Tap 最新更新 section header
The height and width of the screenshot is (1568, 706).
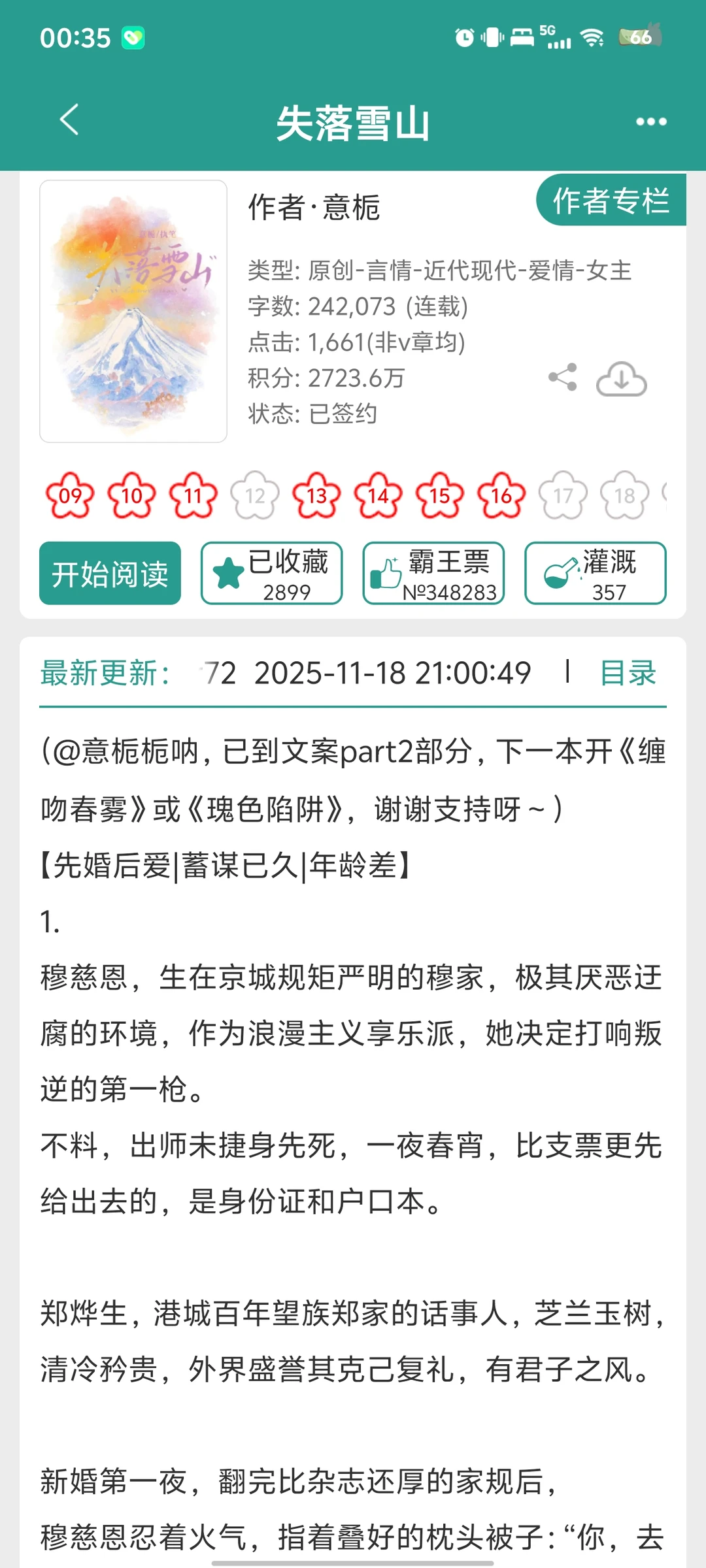click(x=103, y=673)
